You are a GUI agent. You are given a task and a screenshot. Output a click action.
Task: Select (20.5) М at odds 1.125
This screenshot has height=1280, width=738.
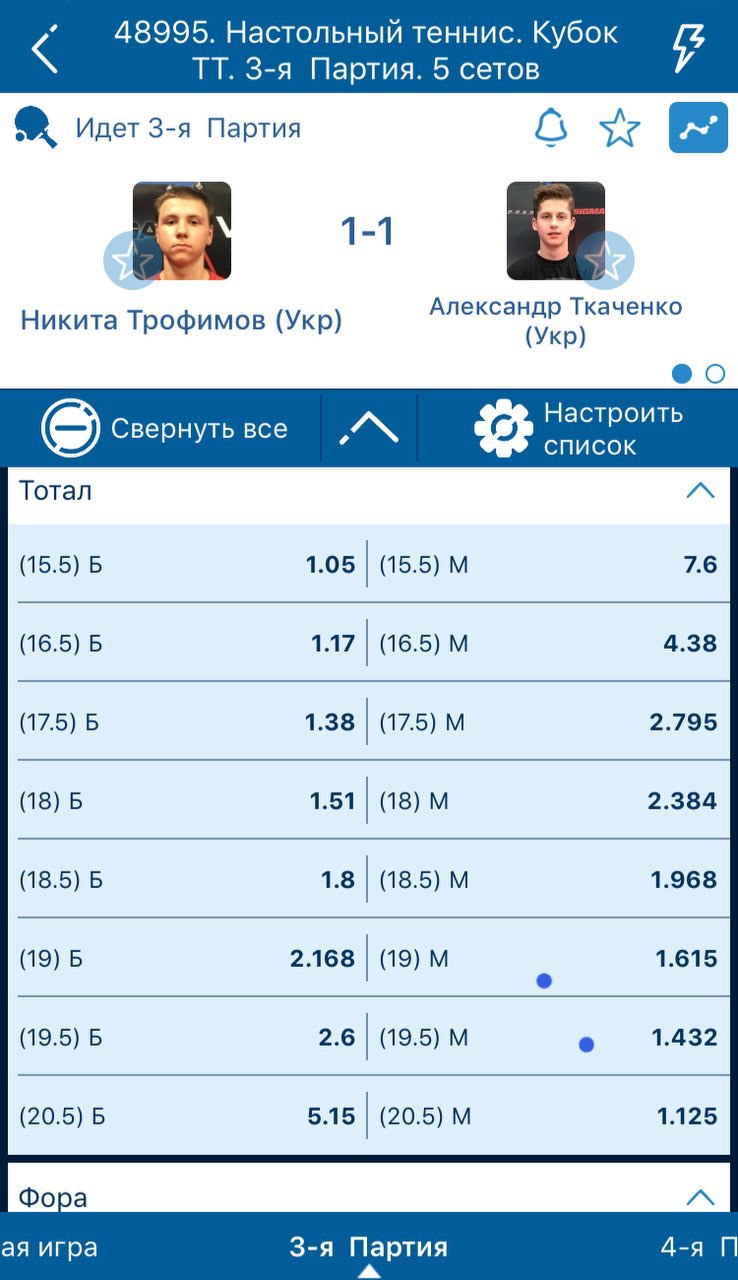[549, 1116]
